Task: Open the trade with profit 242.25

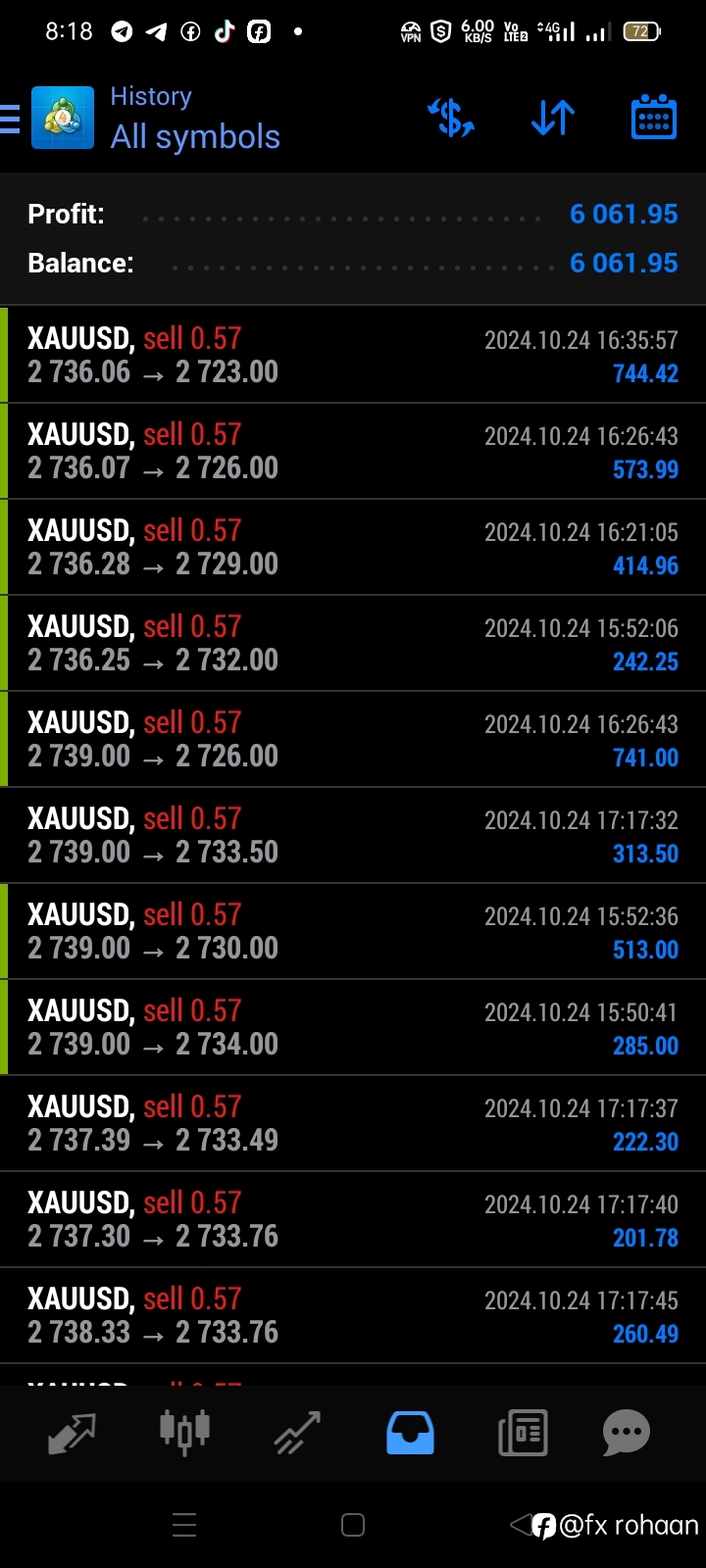Action: (x=353, y=643)
